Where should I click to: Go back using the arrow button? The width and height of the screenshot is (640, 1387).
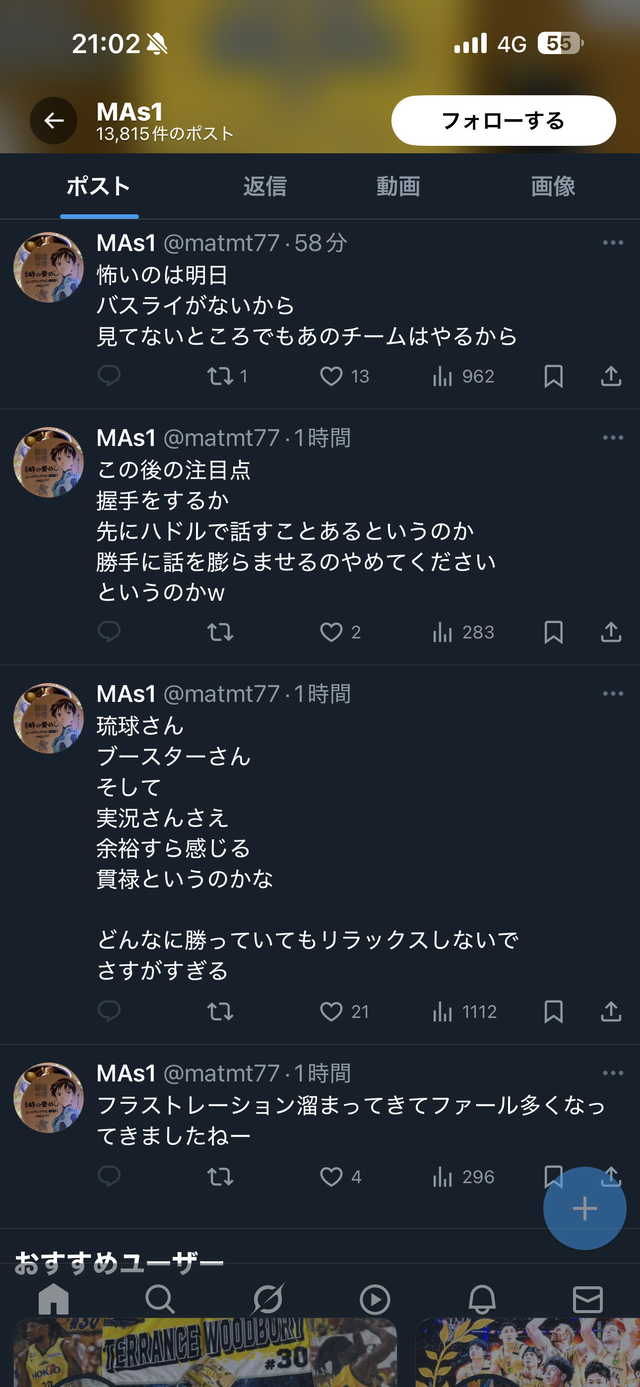[x=54, y=121]
